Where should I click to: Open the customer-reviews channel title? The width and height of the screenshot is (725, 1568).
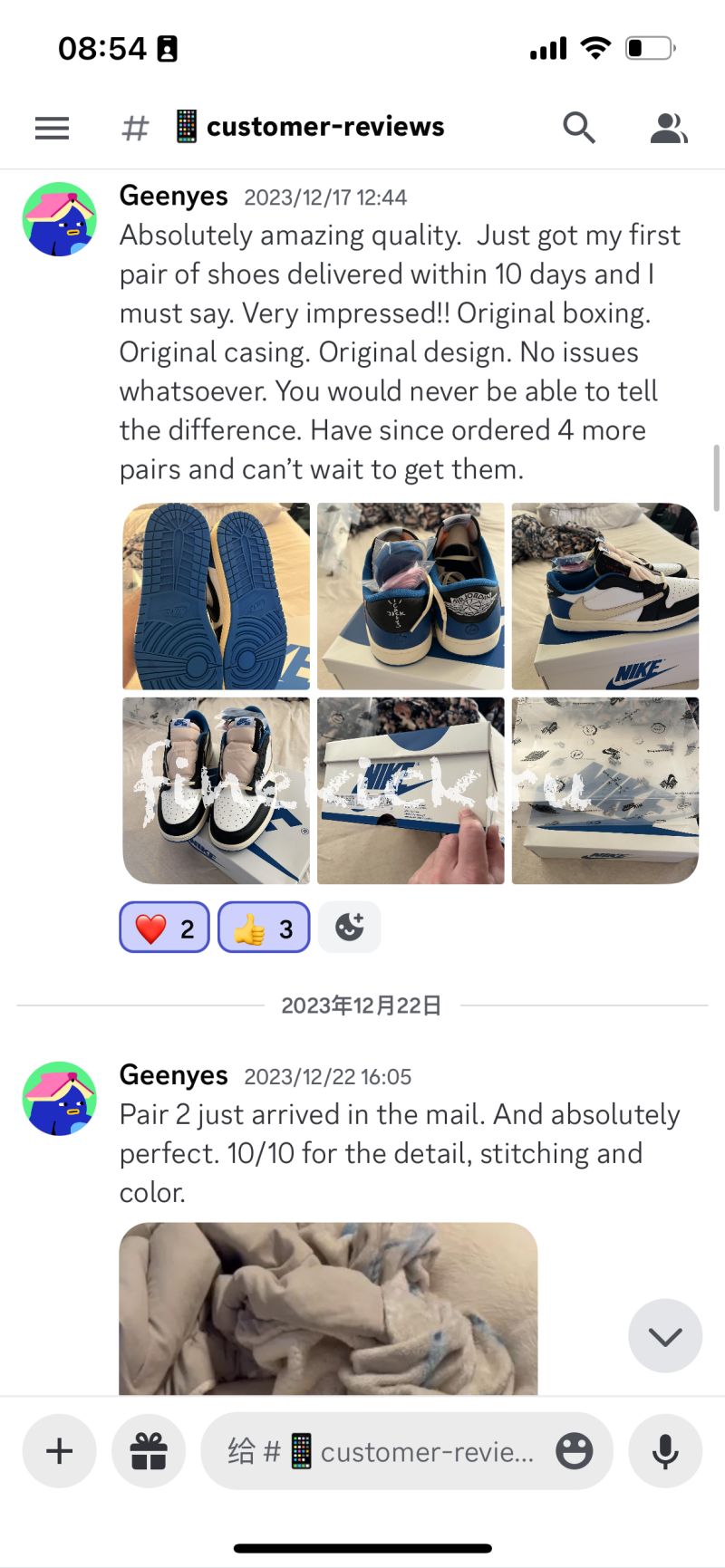click(x=324, y=127)
